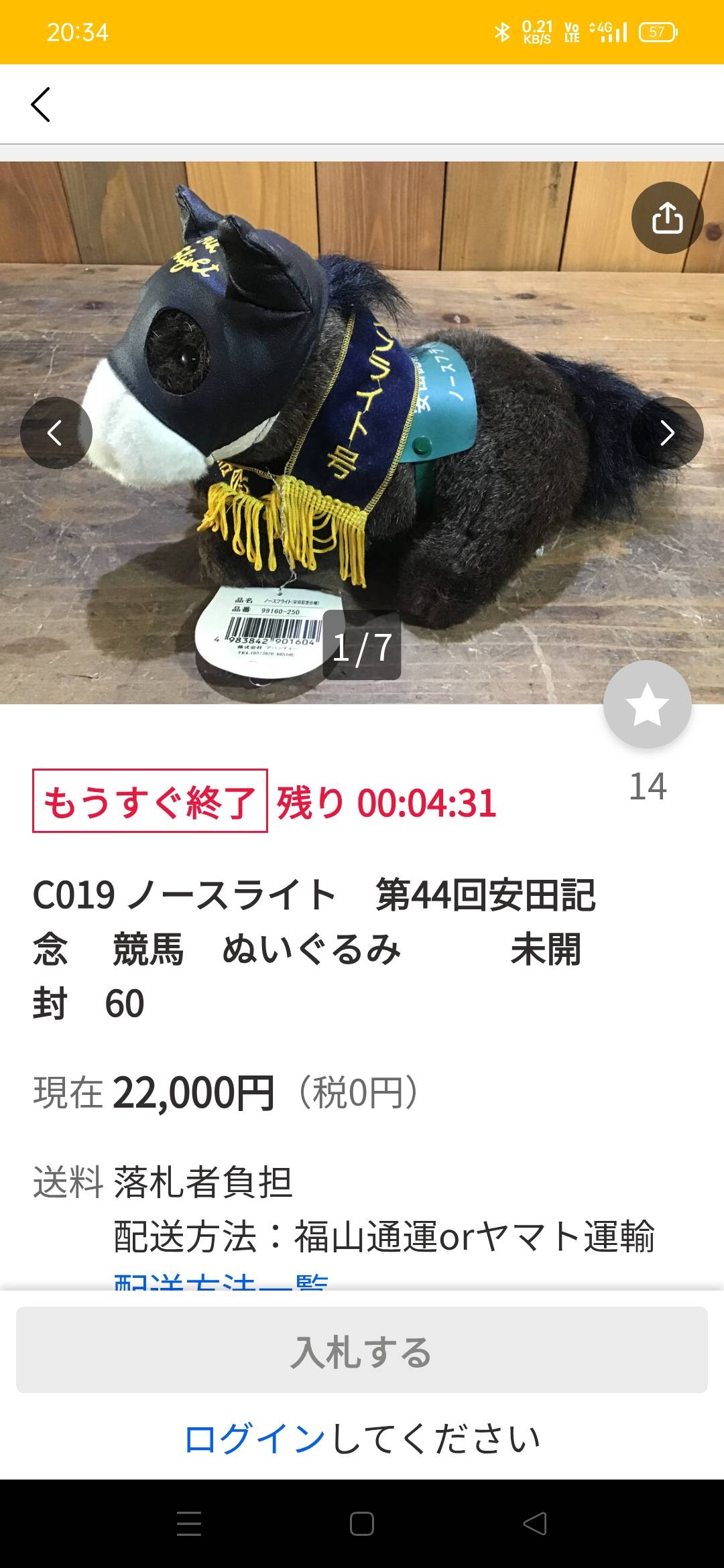Open recent apps from navigation bar
The image size is (724, 1568).
tap(189, 1524)
